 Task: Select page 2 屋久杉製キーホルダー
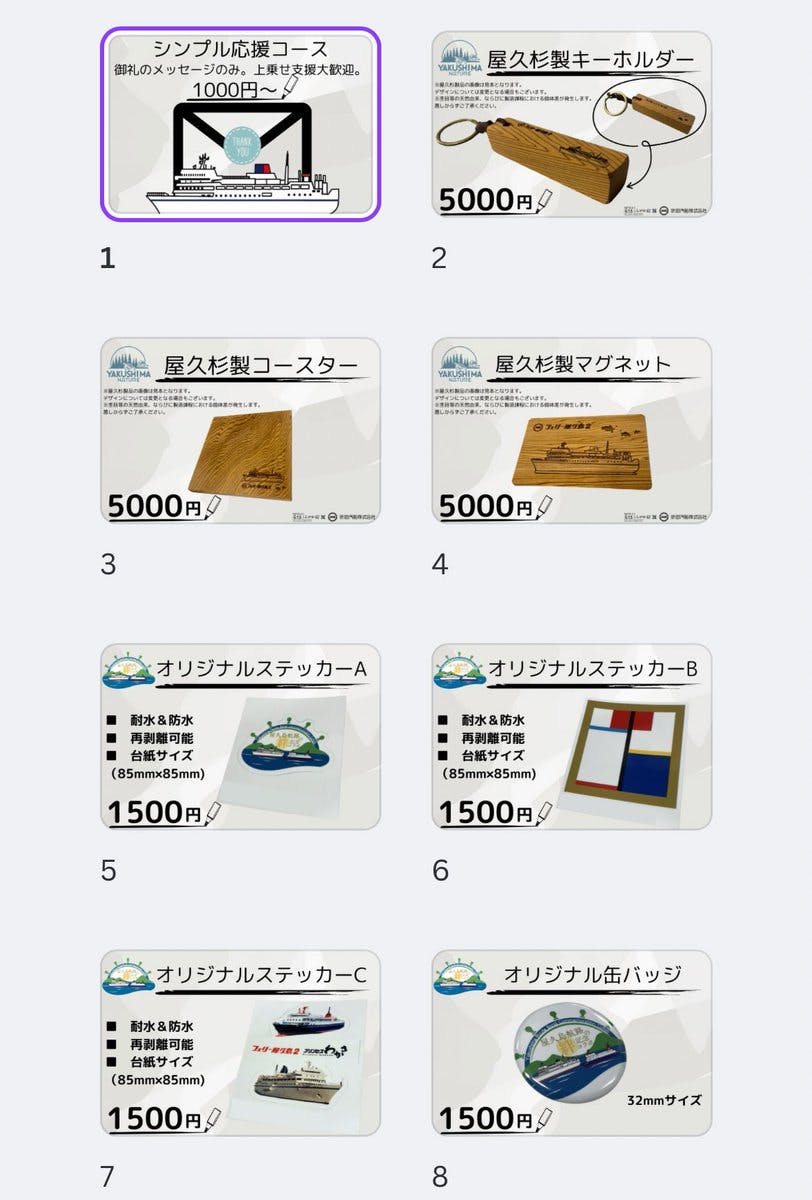tap(571, 124)
